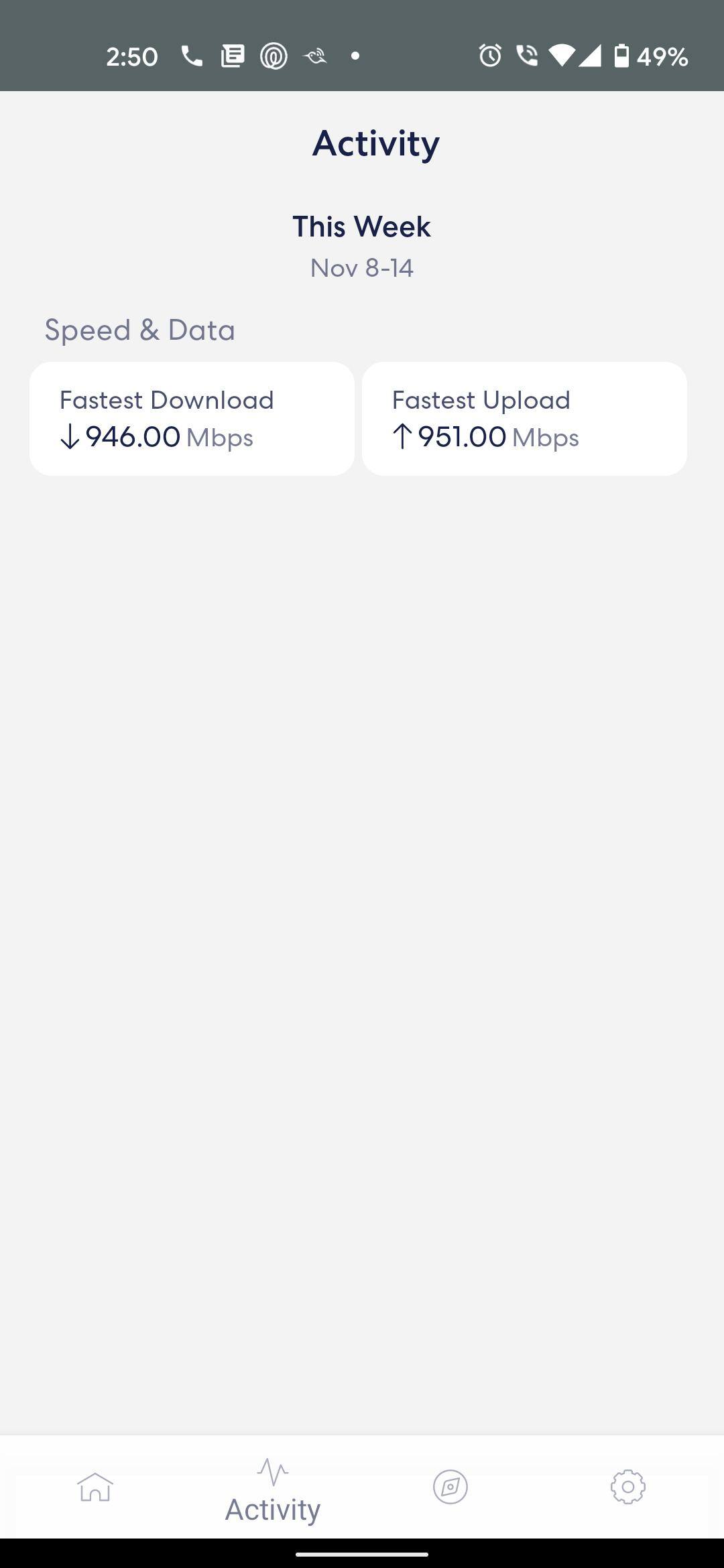Select the Activity tab
Image resolution: width=724 pixels, height=1568 pixels.
point(272,1490)
